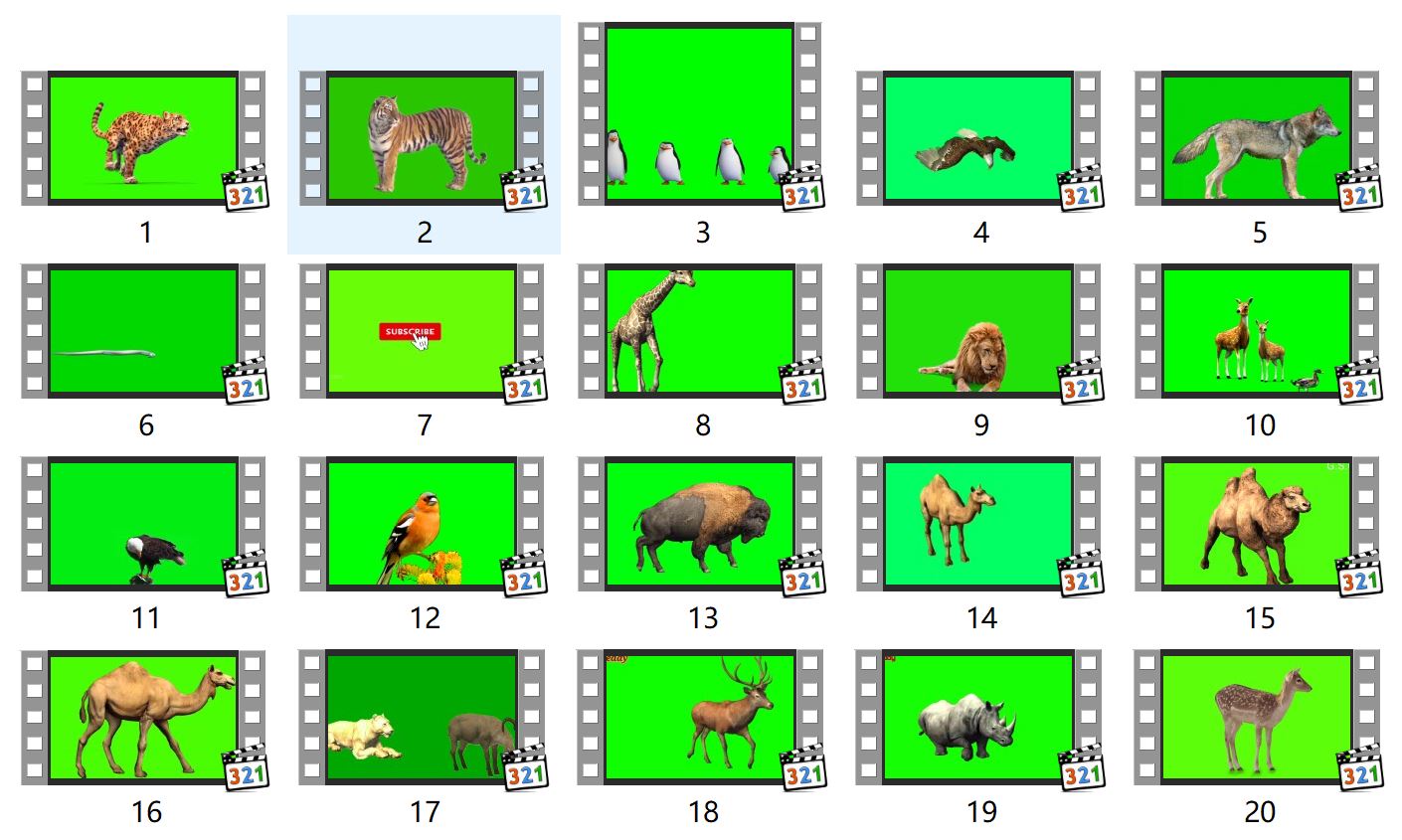Open video 7 with the subscribe button animation

422,331
